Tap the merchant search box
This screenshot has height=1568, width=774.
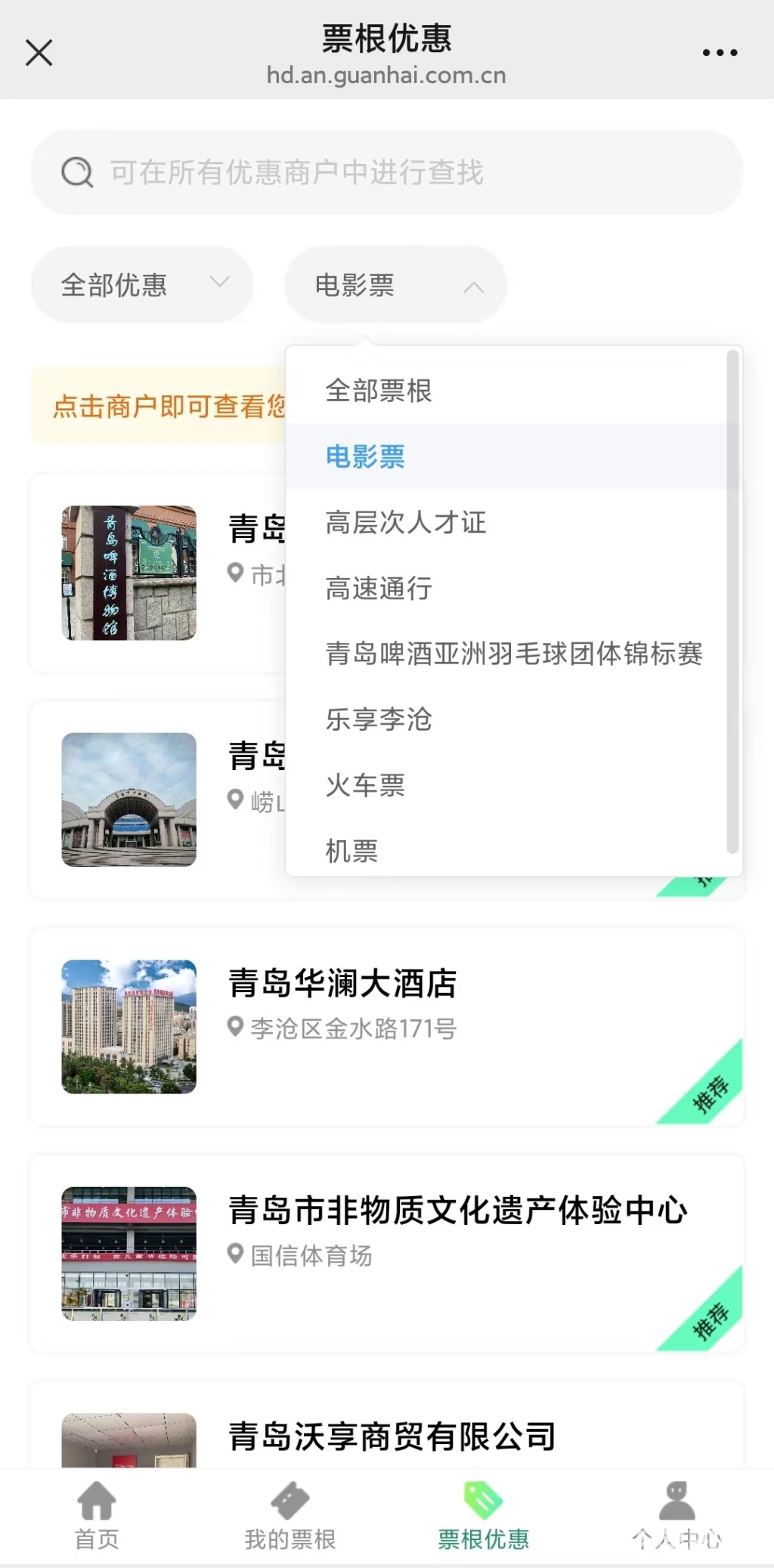tap(386, 172)
